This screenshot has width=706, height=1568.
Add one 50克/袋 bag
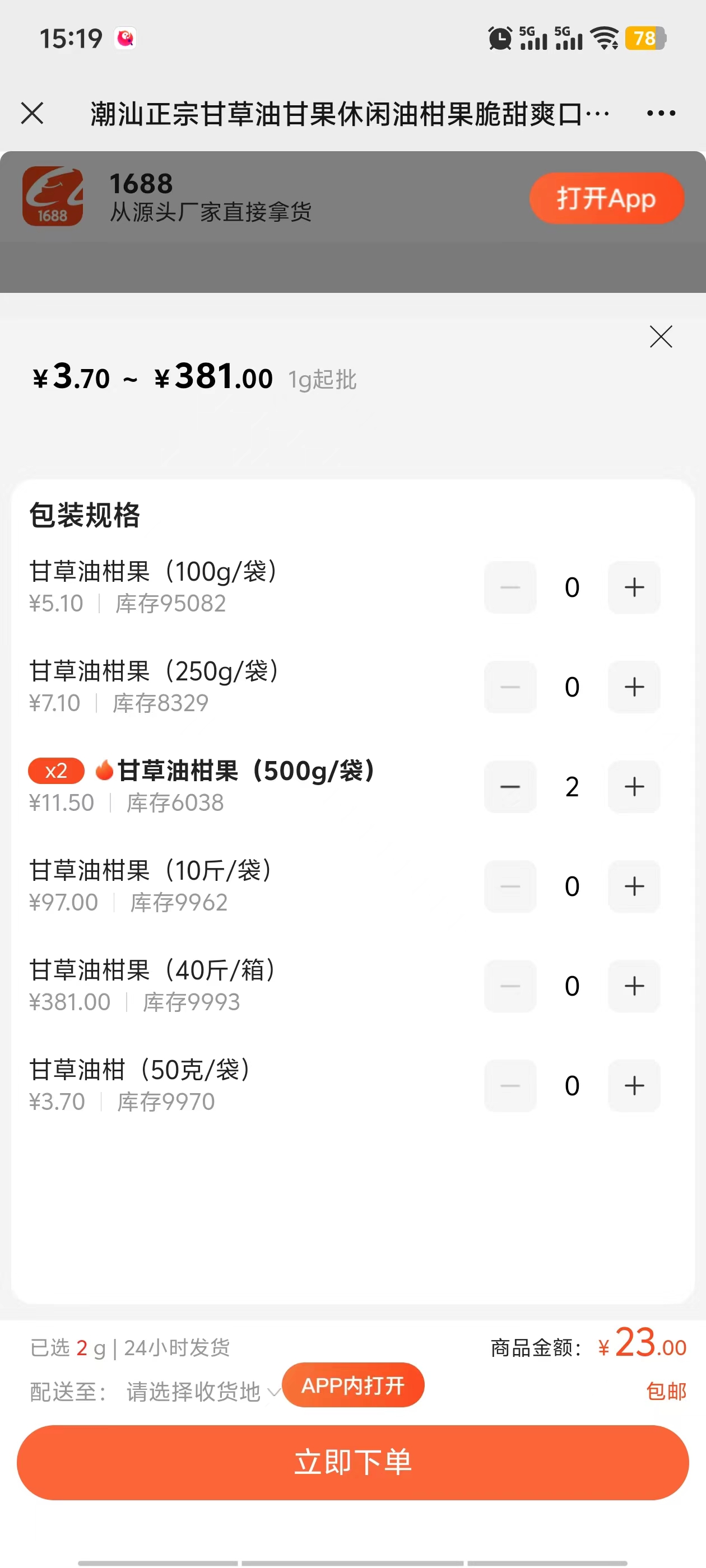[x=634, y=1086]
